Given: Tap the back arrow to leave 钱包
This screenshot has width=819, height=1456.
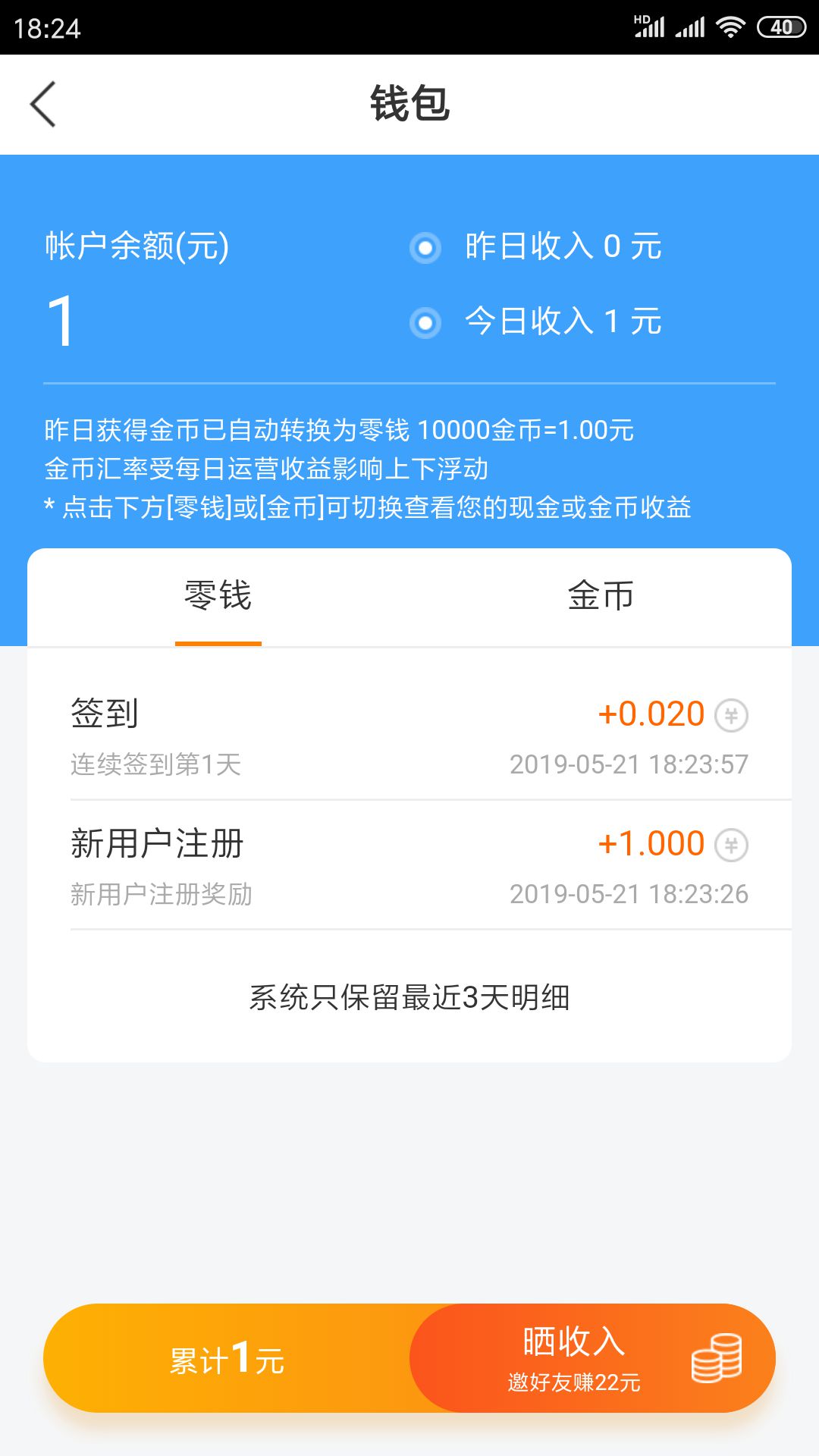Looking at the screenshot, I should (43, 104).
